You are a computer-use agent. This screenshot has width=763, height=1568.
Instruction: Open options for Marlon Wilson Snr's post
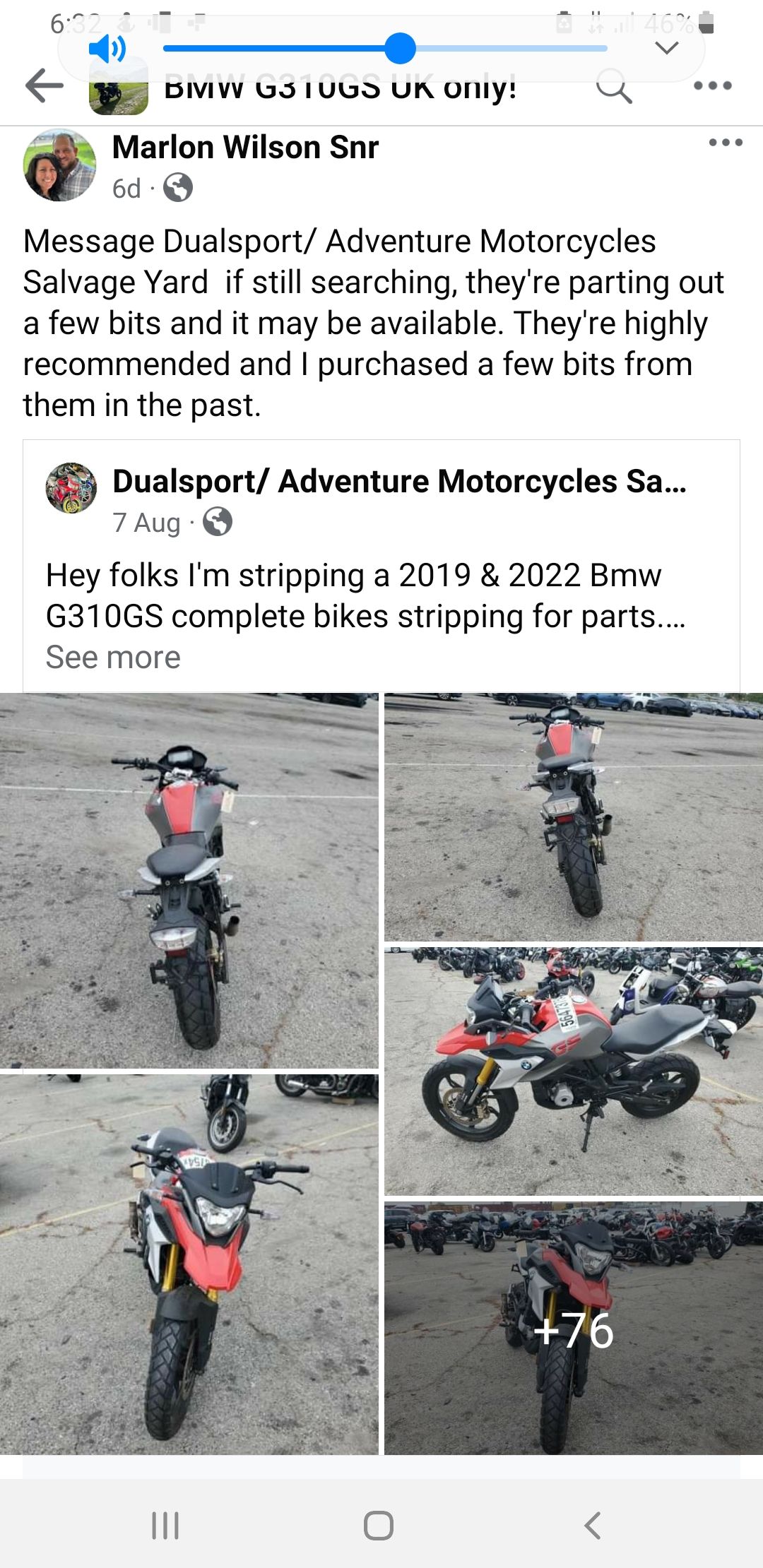click(x=726, y=143)
